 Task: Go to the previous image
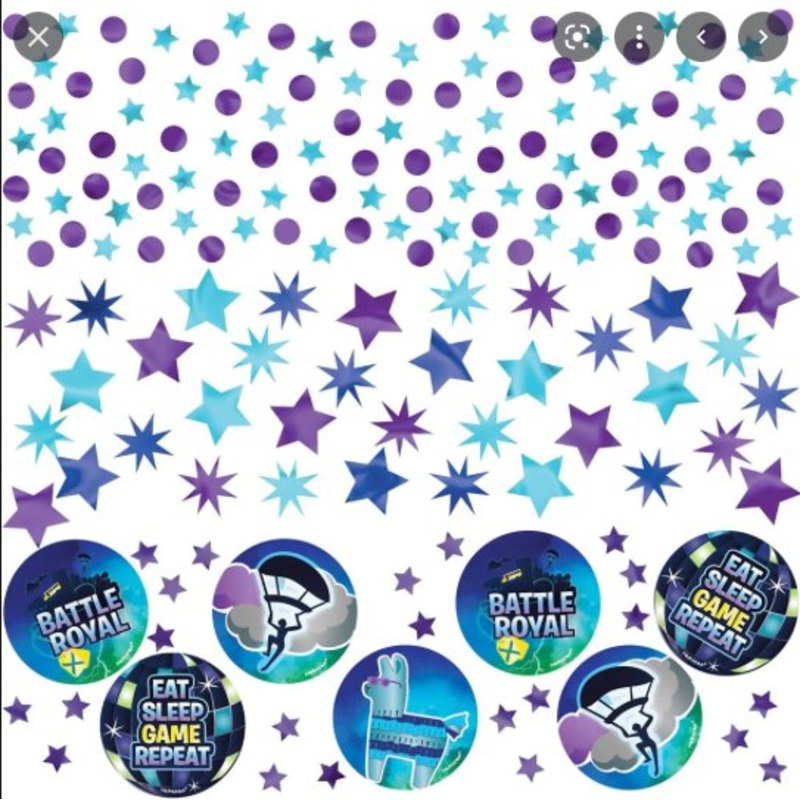coord(702,38)
